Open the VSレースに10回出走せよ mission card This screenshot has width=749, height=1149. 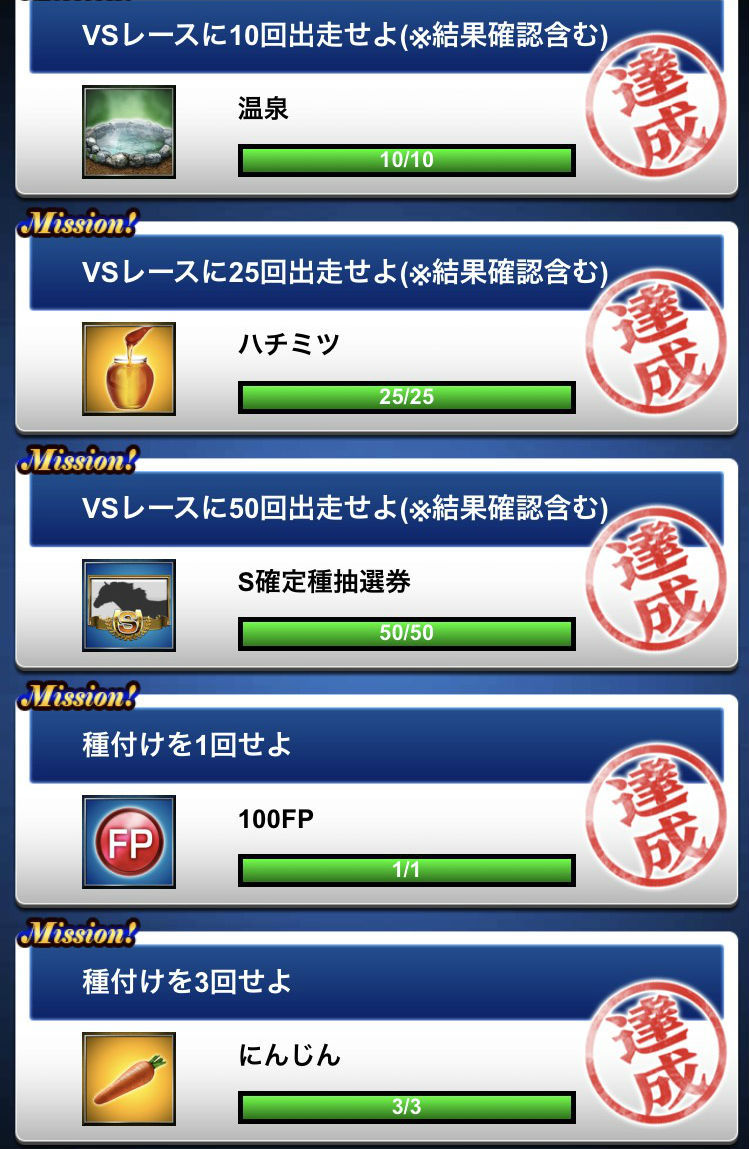click(x=344, y=37)
